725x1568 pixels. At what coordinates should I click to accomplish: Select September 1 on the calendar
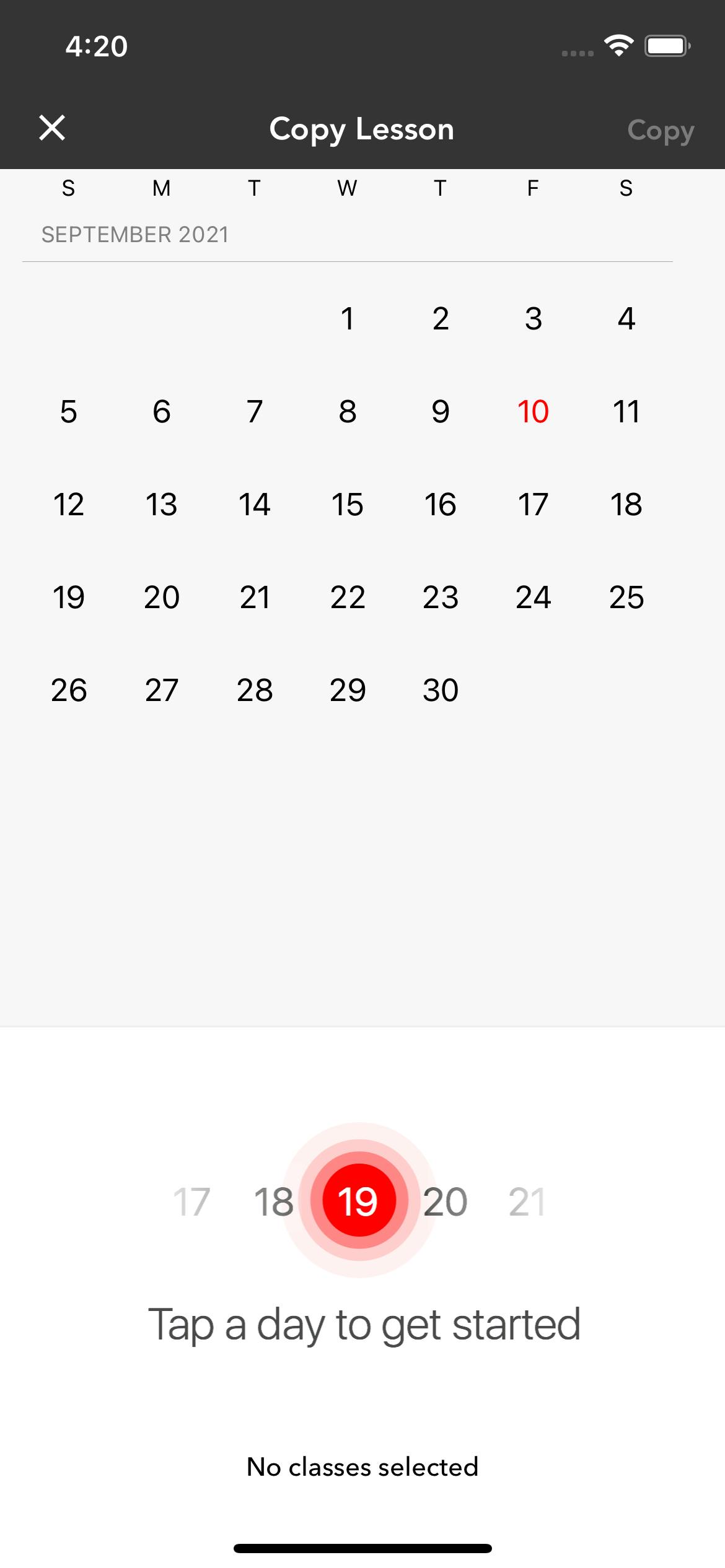348,318
